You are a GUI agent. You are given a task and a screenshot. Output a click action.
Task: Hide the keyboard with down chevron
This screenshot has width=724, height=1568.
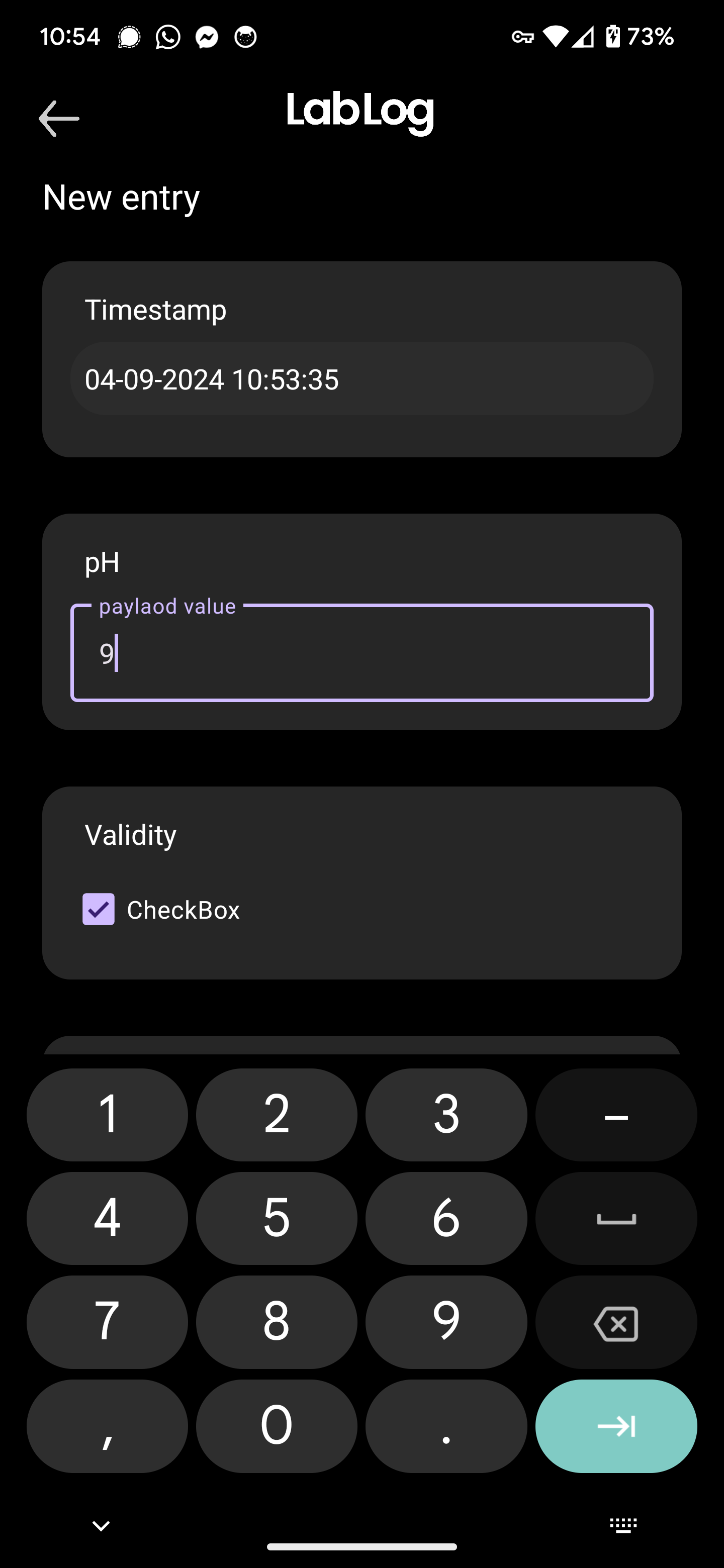[x=101, y=1525]
